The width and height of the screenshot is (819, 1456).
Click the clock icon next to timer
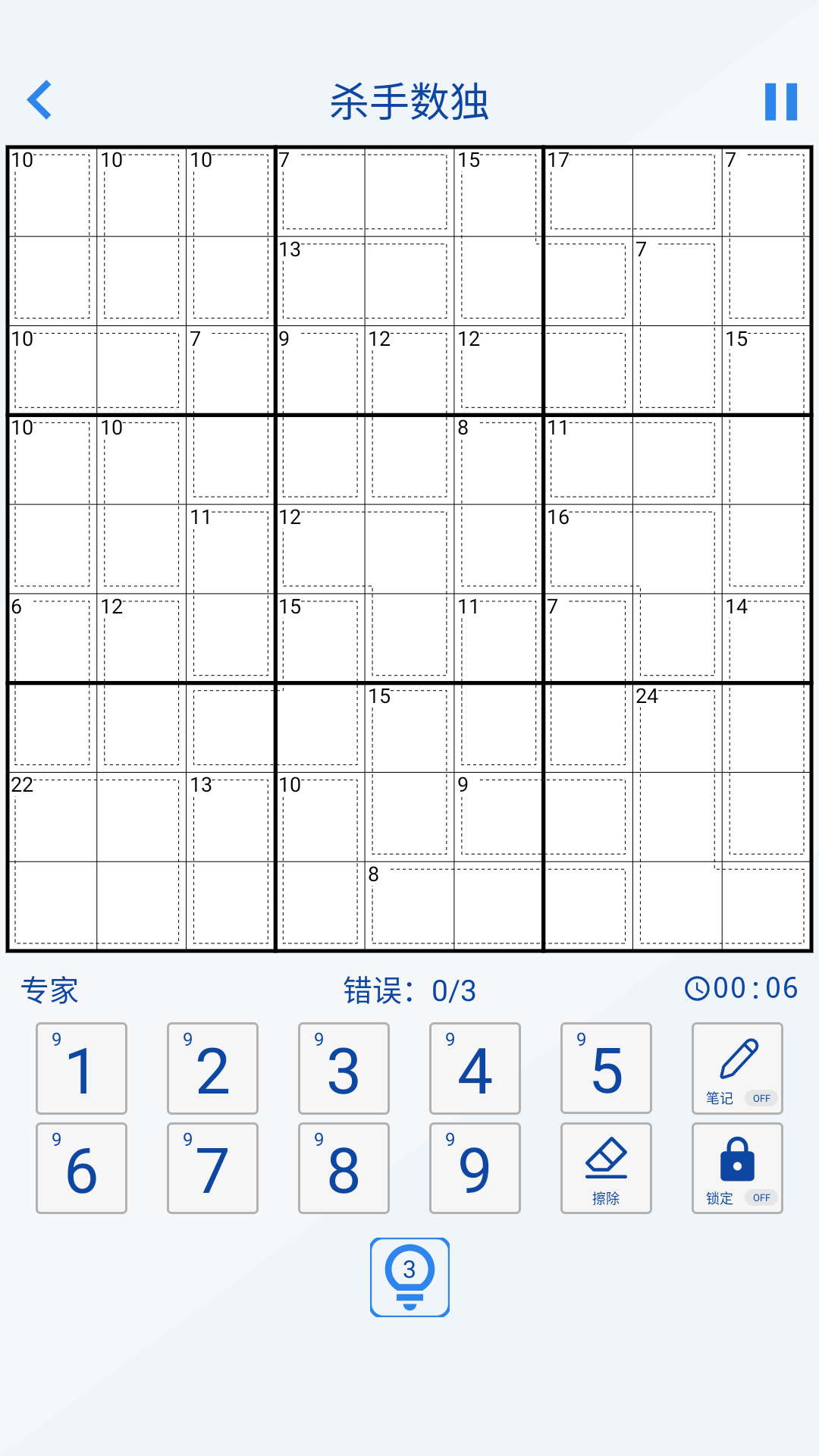tap(696, 987)
